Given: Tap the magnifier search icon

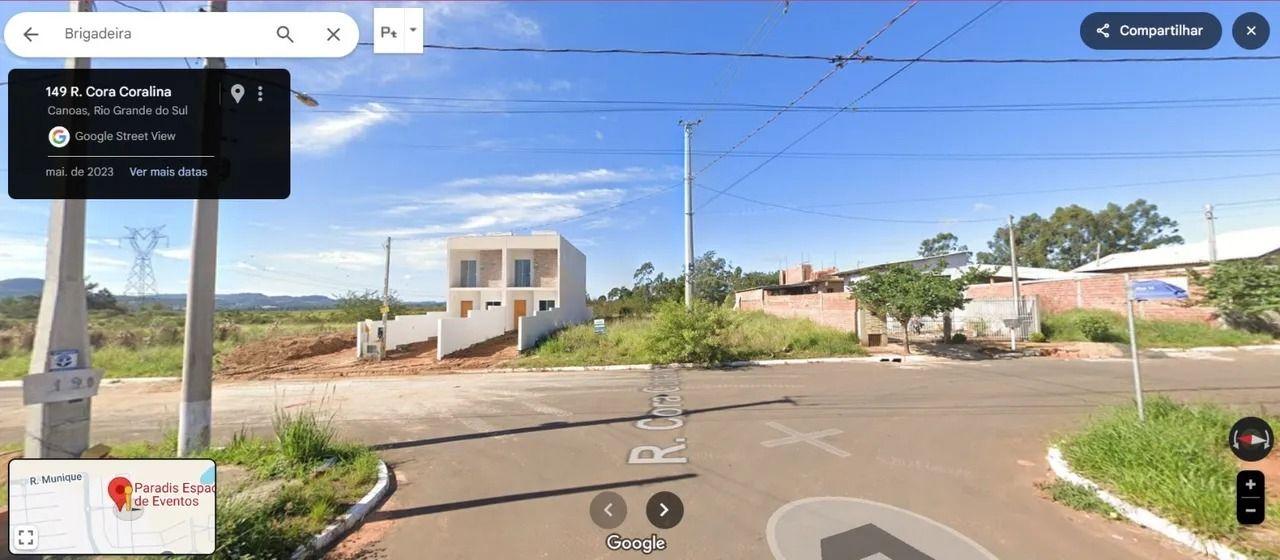Looking at the screenshot, I should tap(285, 34).
